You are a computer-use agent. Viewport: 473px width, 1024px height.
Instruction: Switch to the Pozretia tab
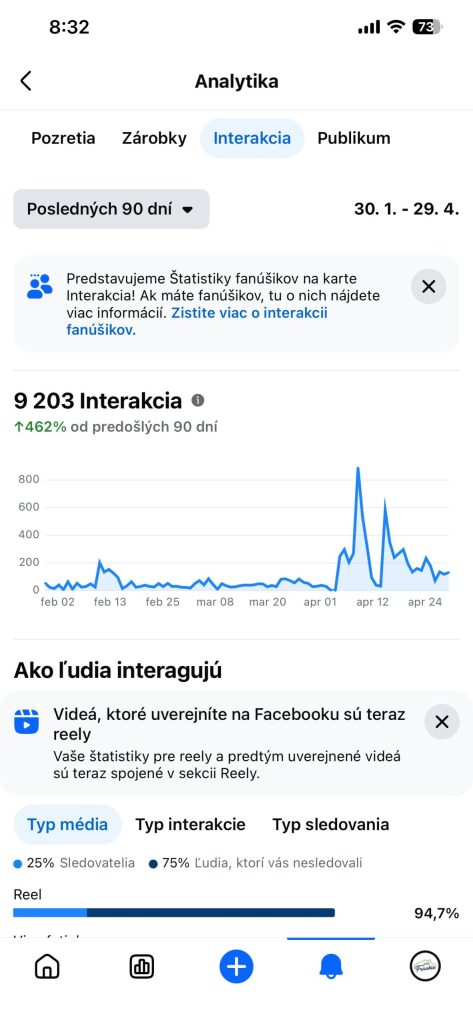pyautogui.click(x=63, y=138)
